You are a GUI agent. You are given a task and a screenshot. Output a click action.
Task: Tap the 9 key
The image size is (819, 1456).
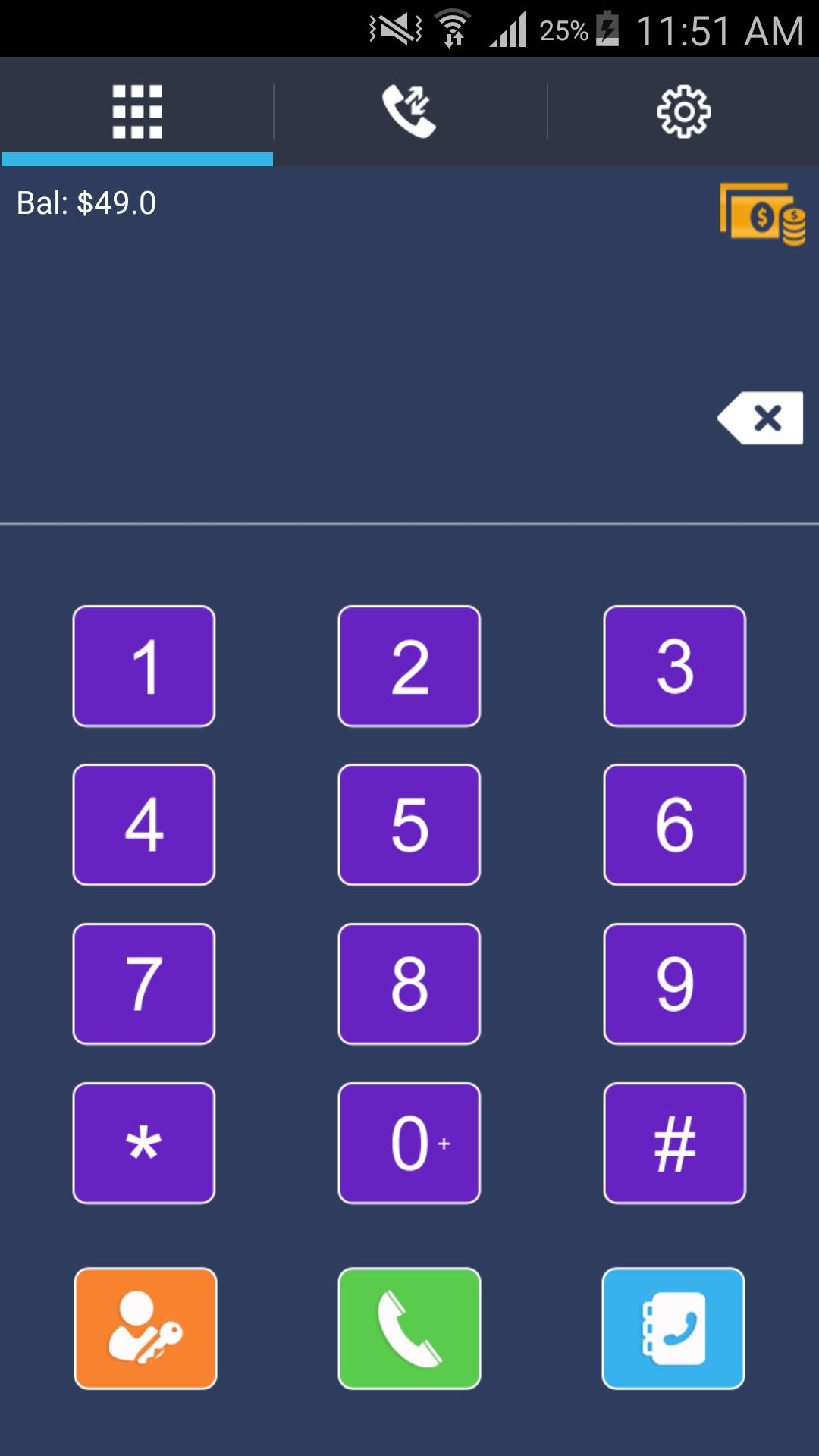coord(675,984)
